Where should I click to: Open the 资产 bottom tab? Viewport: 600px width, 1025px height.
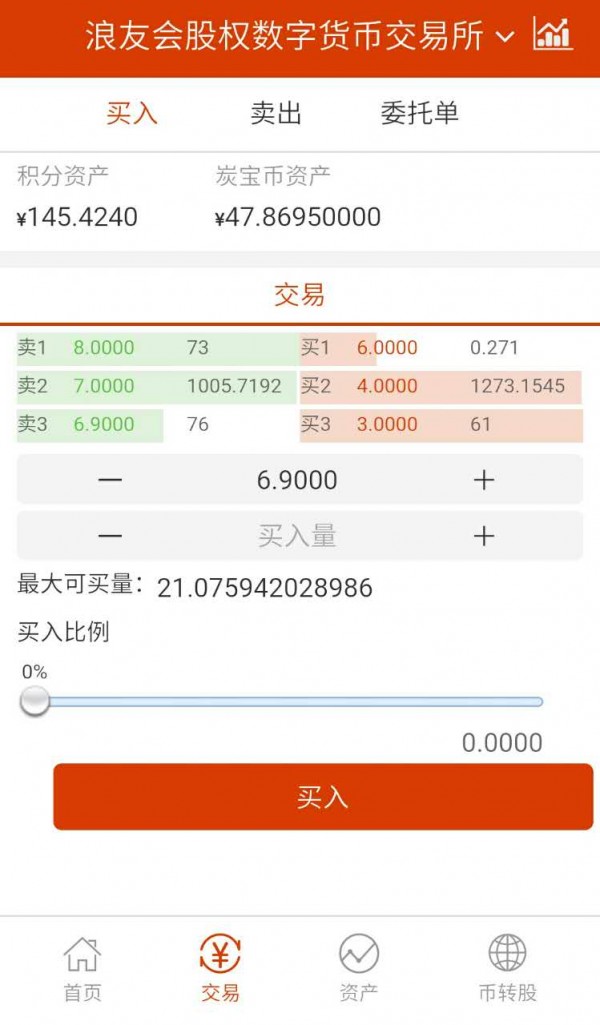(x=358, y=969)
